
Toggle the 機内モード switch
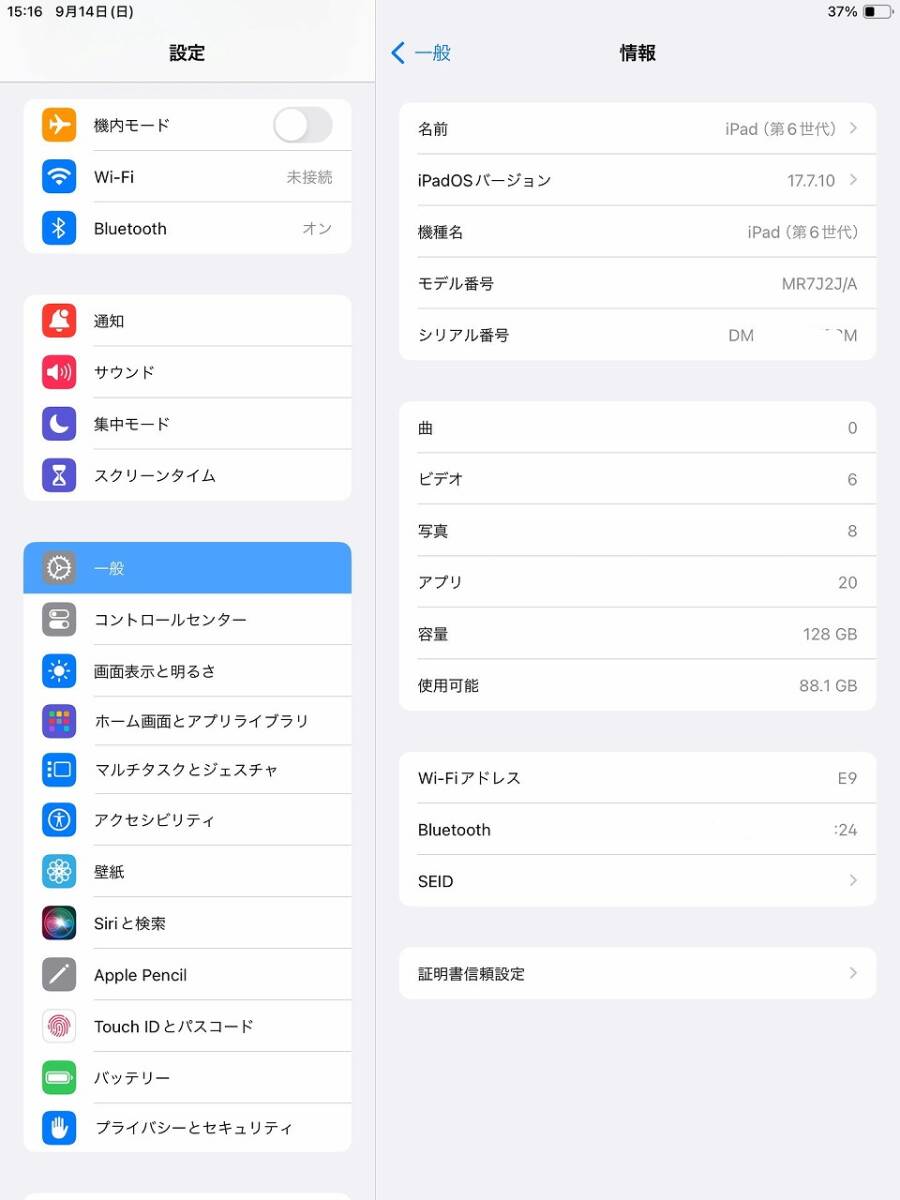click(302, 125)
